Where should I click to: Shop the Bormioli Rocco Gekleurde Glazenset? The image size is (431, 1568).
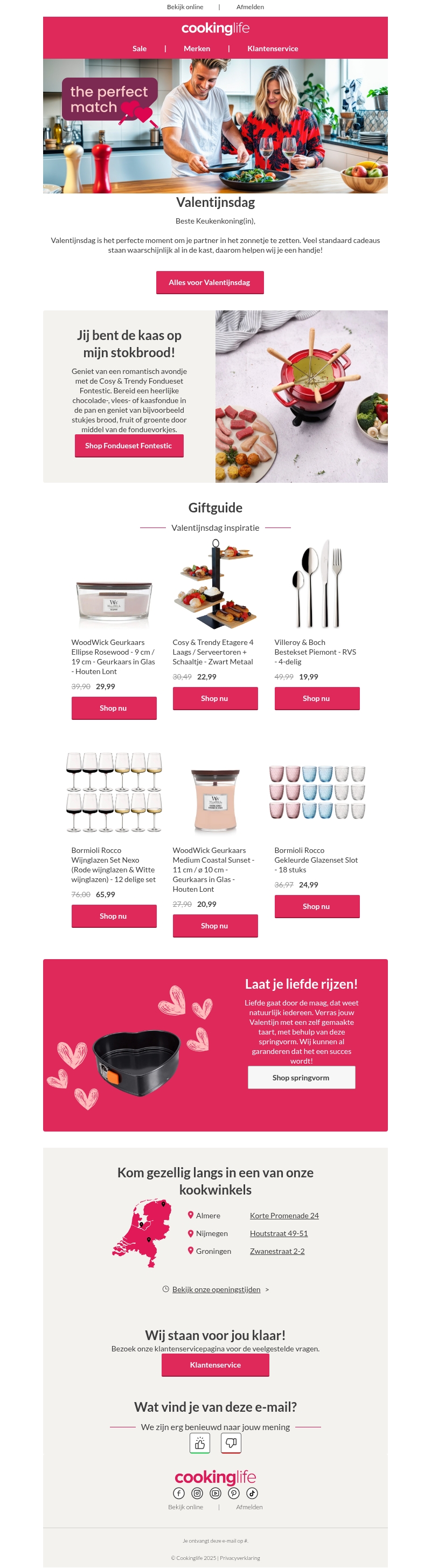tap(317, 906)
